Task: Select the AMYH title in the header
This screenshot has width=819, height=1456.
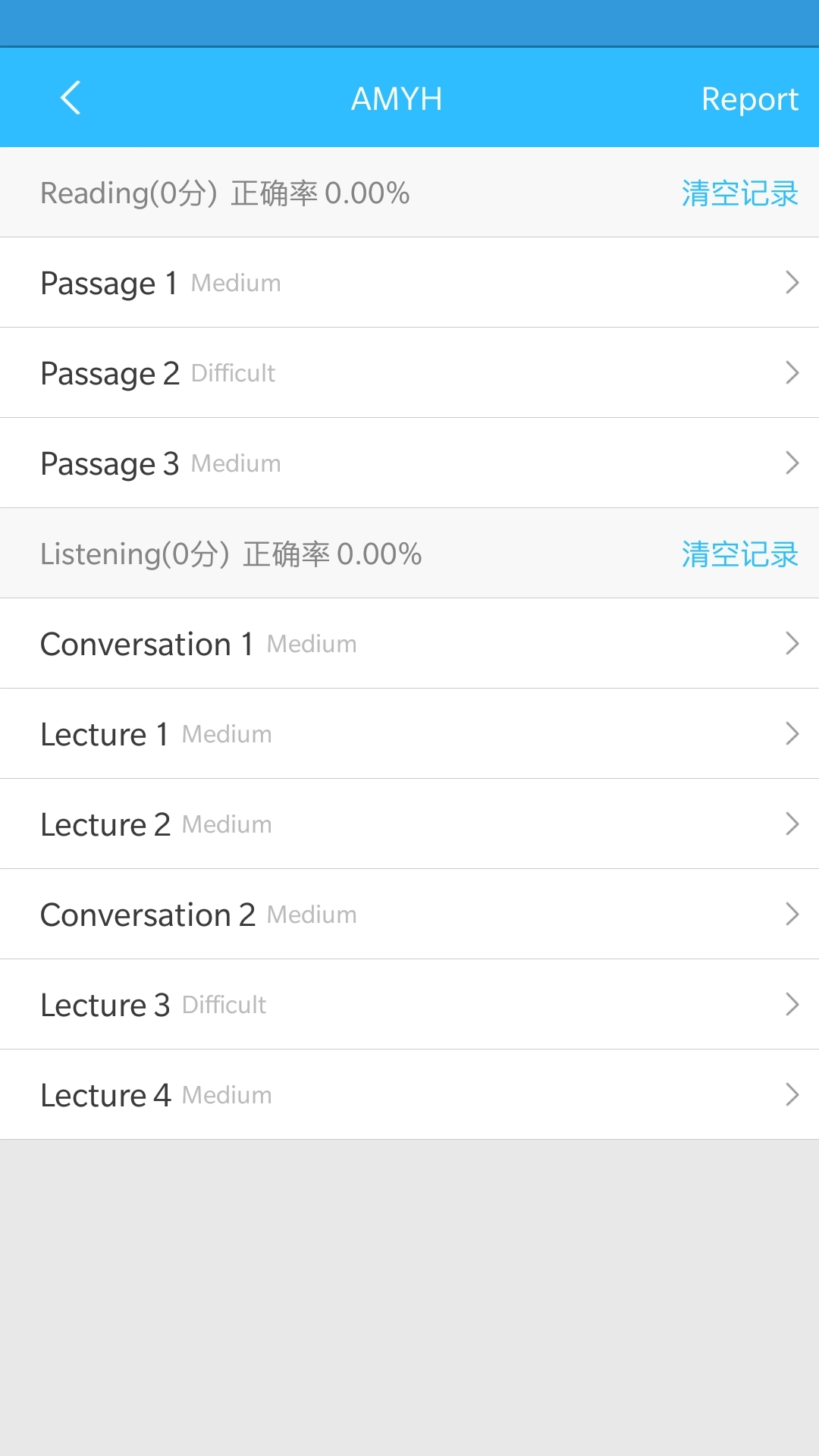Action: click(397, 97)
